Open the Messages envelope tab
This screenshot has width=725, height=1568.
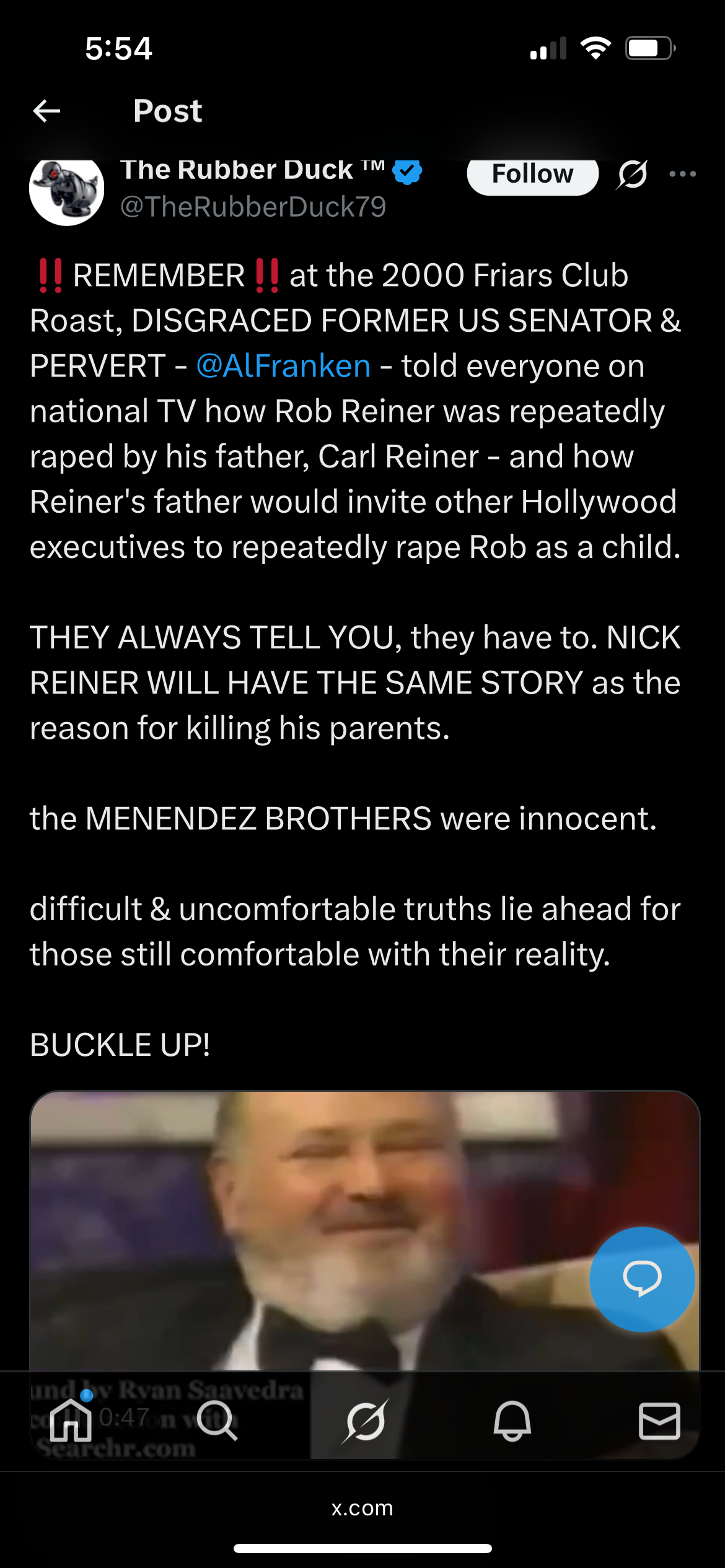(659, 1420)
